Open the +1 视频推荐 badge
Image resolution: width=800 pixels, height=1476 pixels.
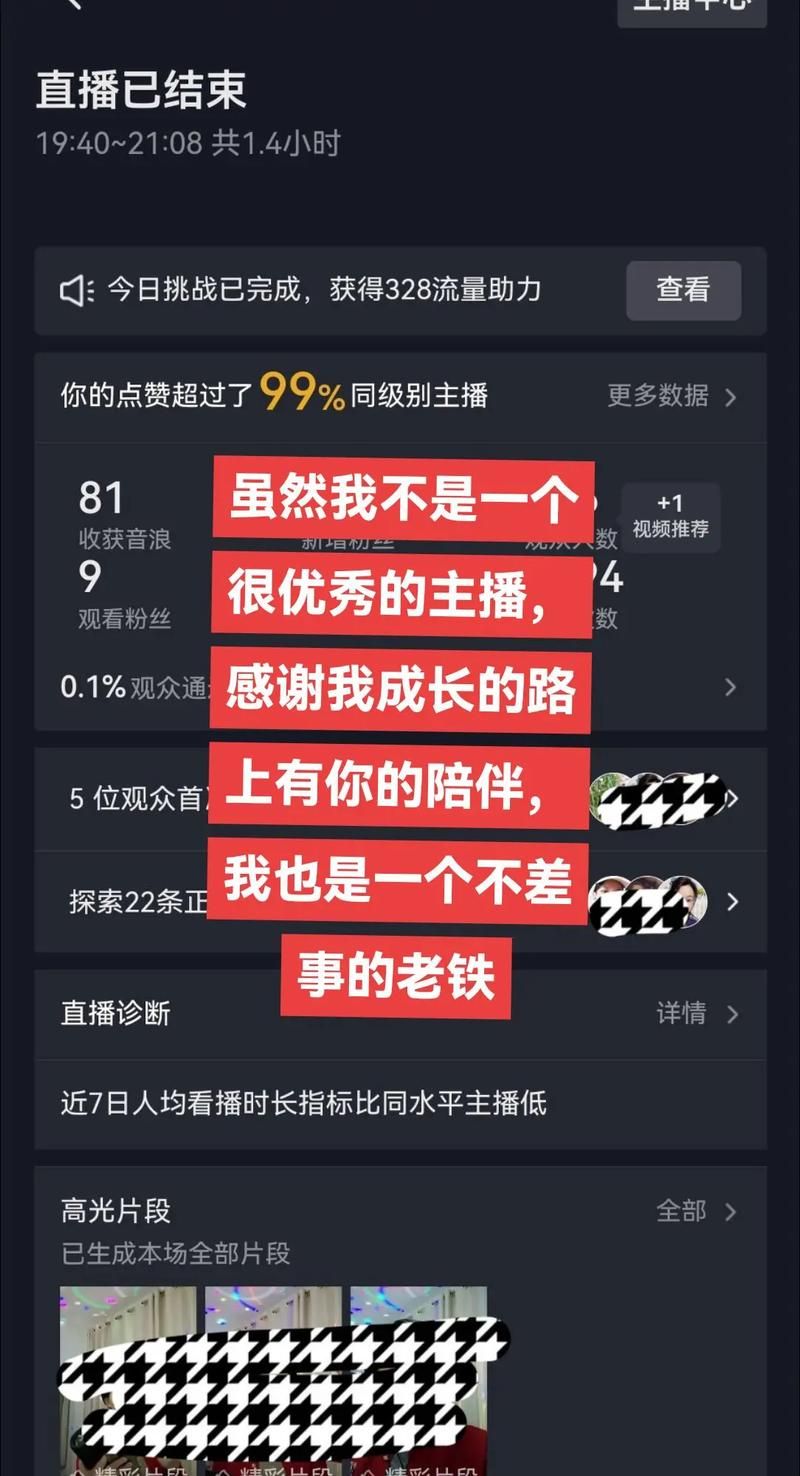pyautogui.click(x=670, y=517)
